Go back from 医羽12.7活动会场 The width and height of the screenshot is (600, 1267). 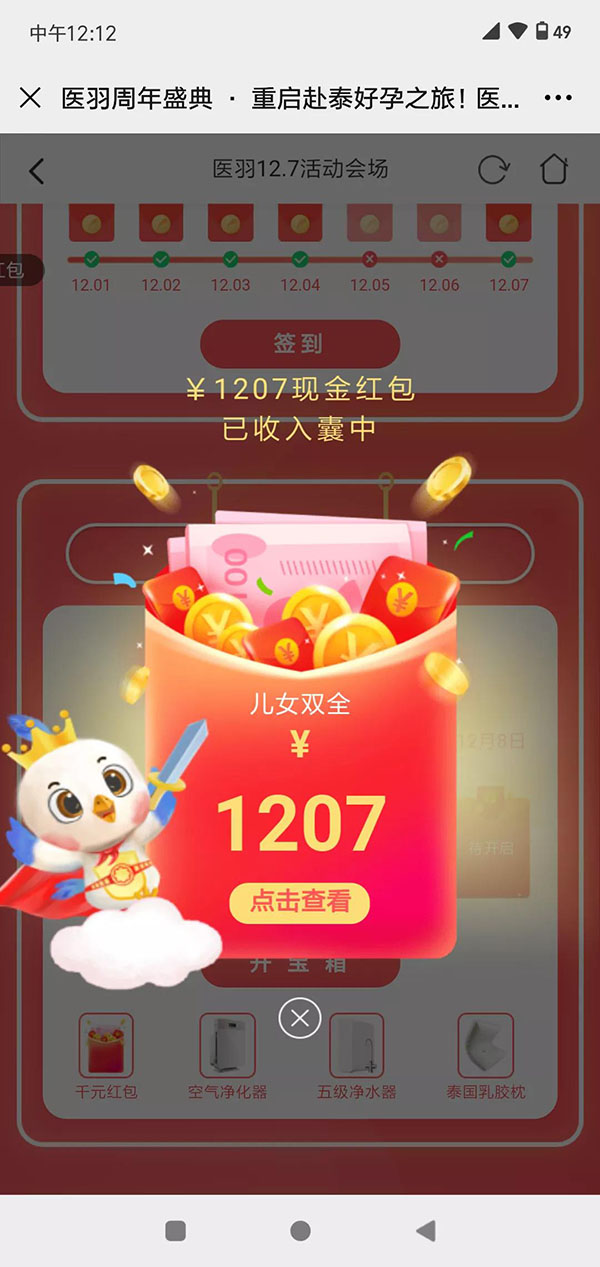coord(37,171)
